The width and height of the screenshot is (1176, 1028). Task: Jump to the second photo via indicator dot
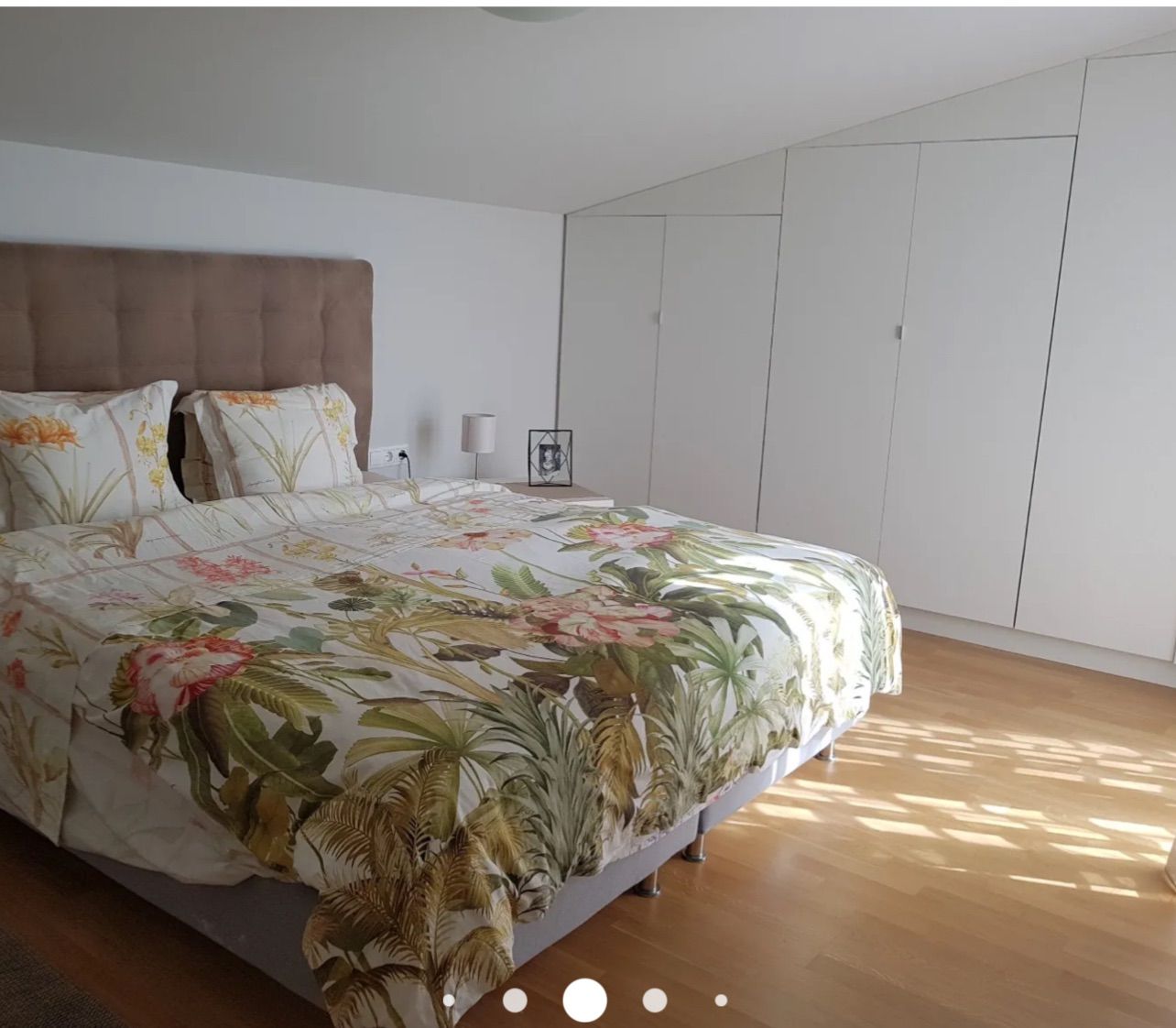coord(515,1001)
